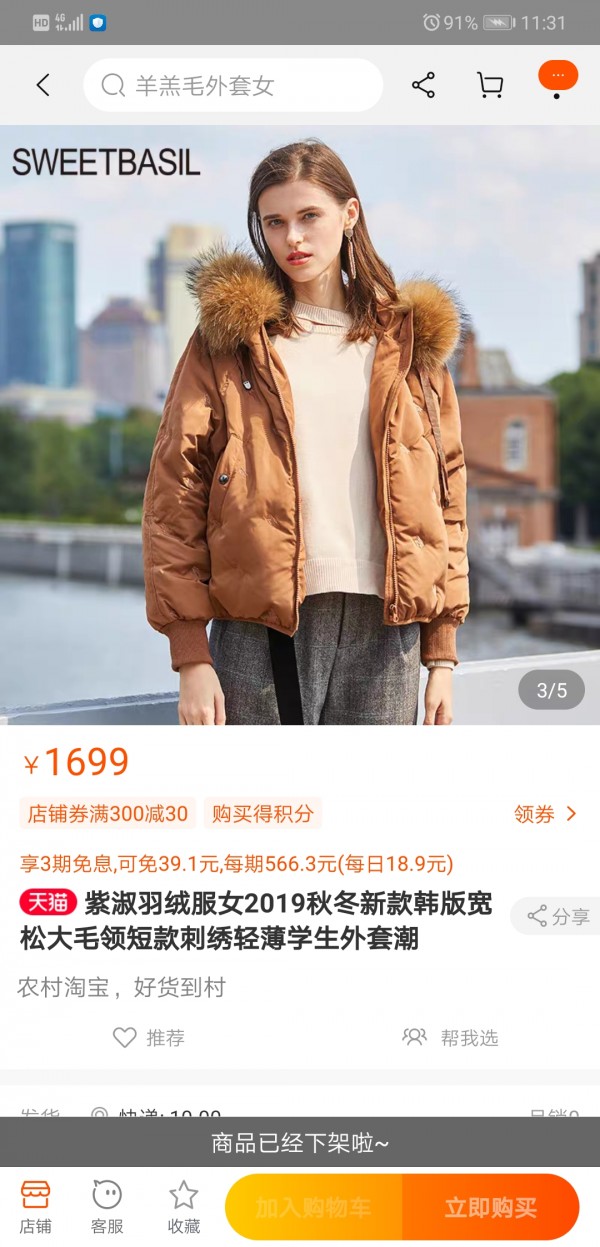The height and width of the screenshot is (1247, 600).
Task: Tap the 店铺券满300减30 coupon chip
Action: click(x=108, y=814)
